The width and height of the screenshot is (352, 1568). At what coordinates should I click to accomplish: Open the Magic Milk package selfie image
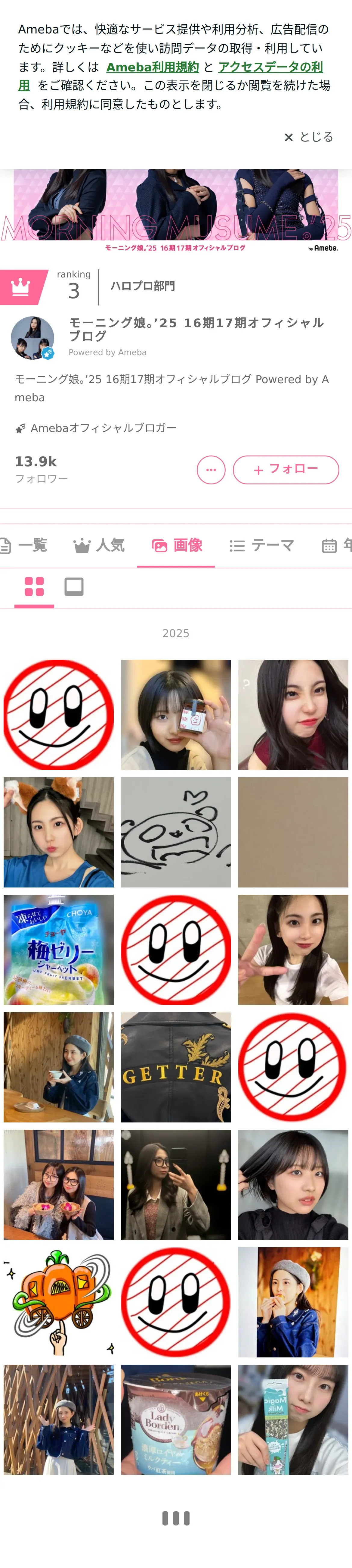point(293,1419)
